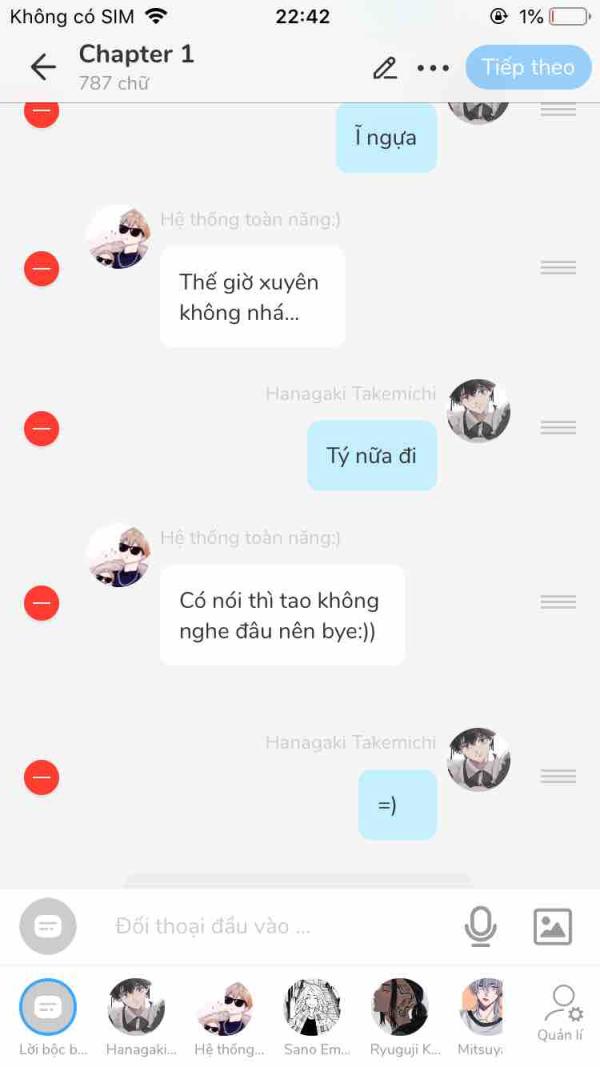Remove the 'Tý nữa đi' message

[41, 428]
